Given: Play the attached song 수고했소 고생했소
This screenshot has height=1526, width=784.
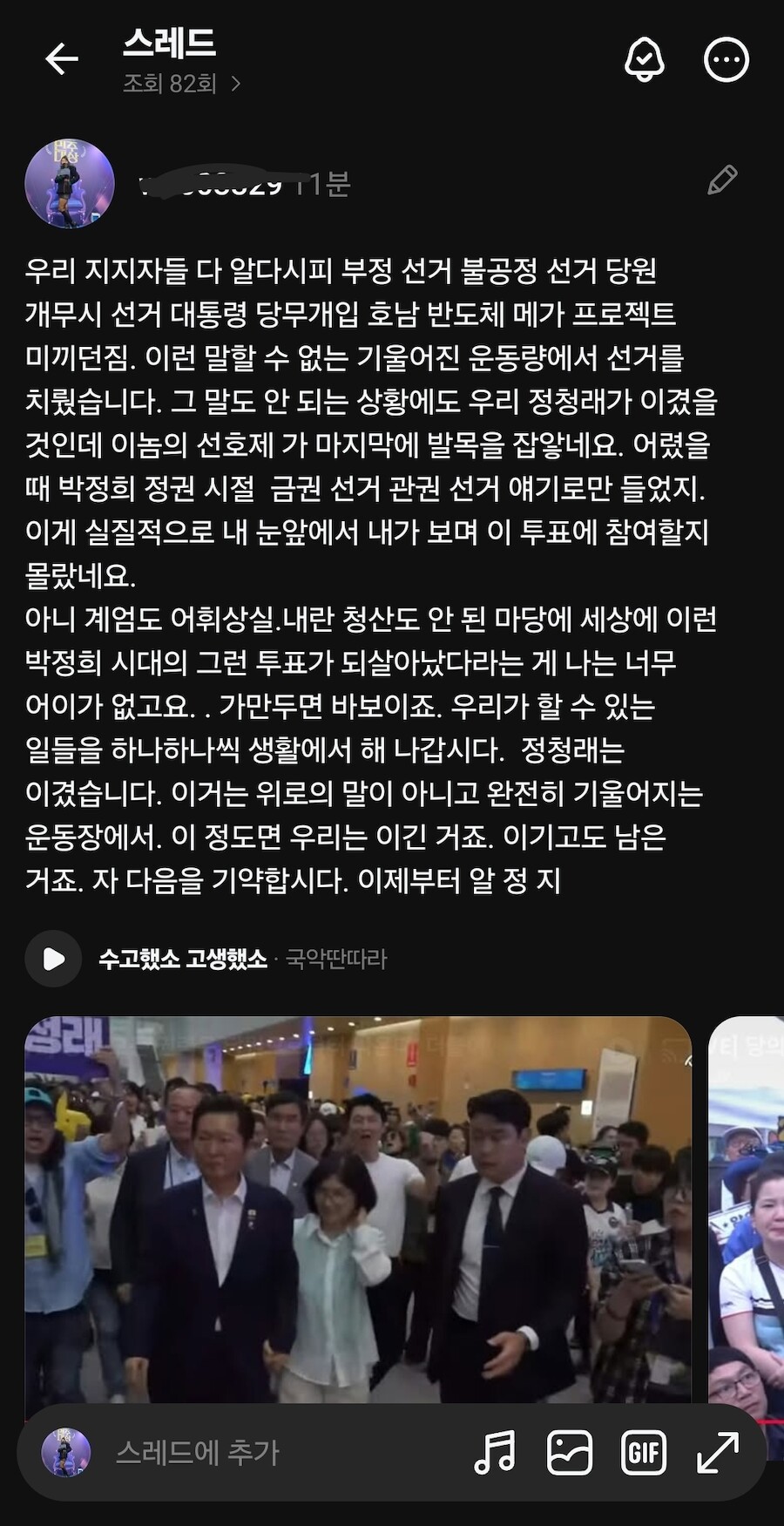Looking at the screenshot, I should point(53,959).
